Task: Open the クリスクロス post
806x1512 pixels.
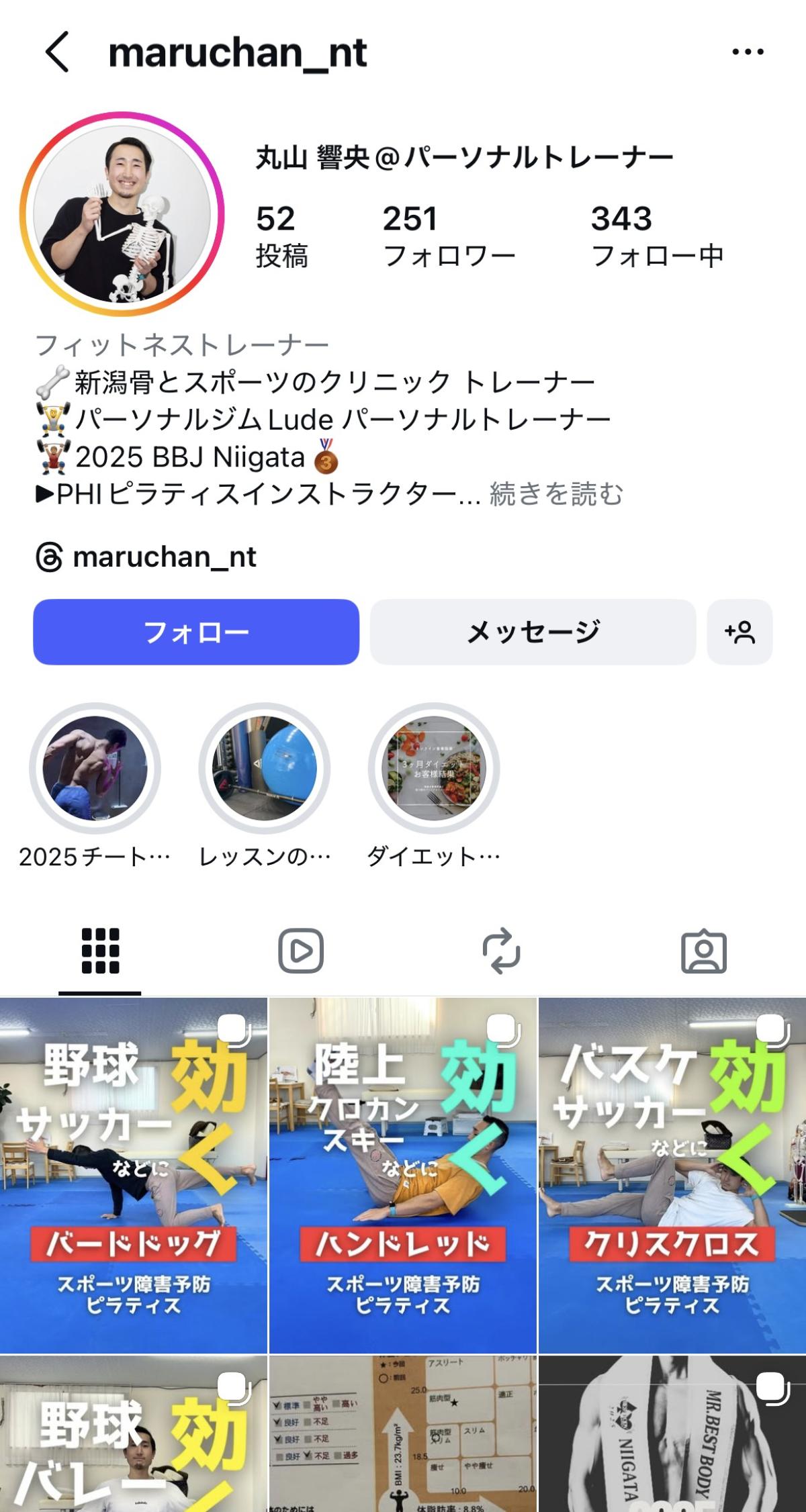Action: point(672,1175)
